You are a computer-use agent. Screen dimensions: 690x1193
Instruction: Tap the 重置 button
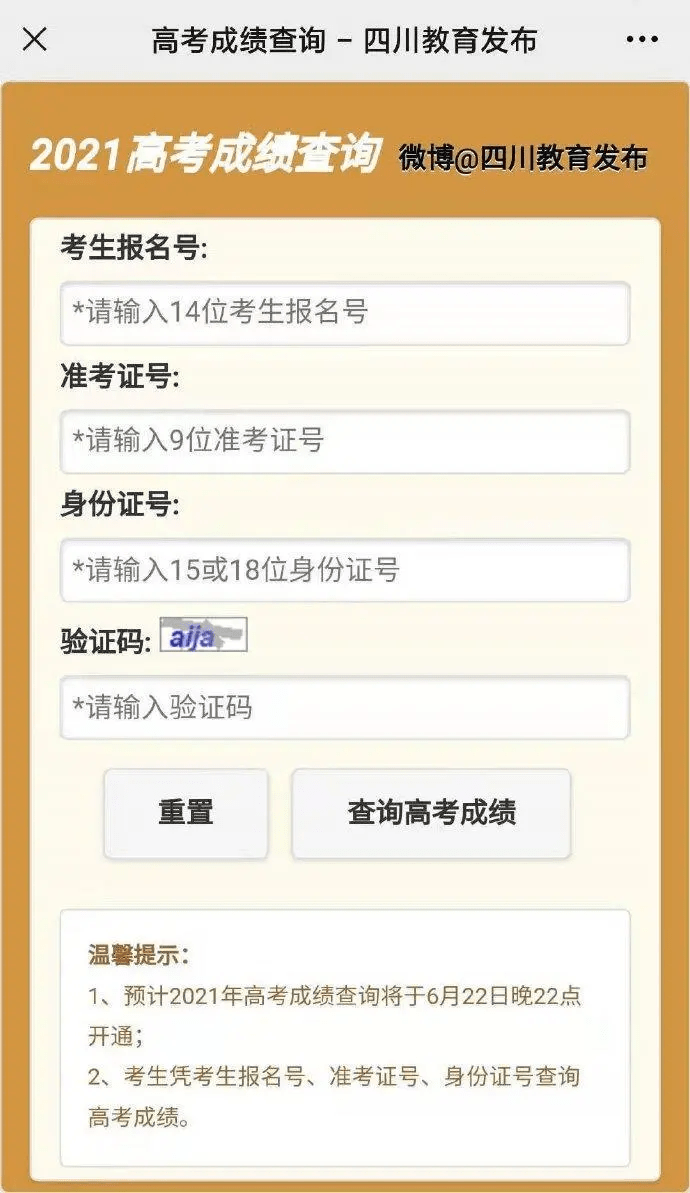(186, 813)
